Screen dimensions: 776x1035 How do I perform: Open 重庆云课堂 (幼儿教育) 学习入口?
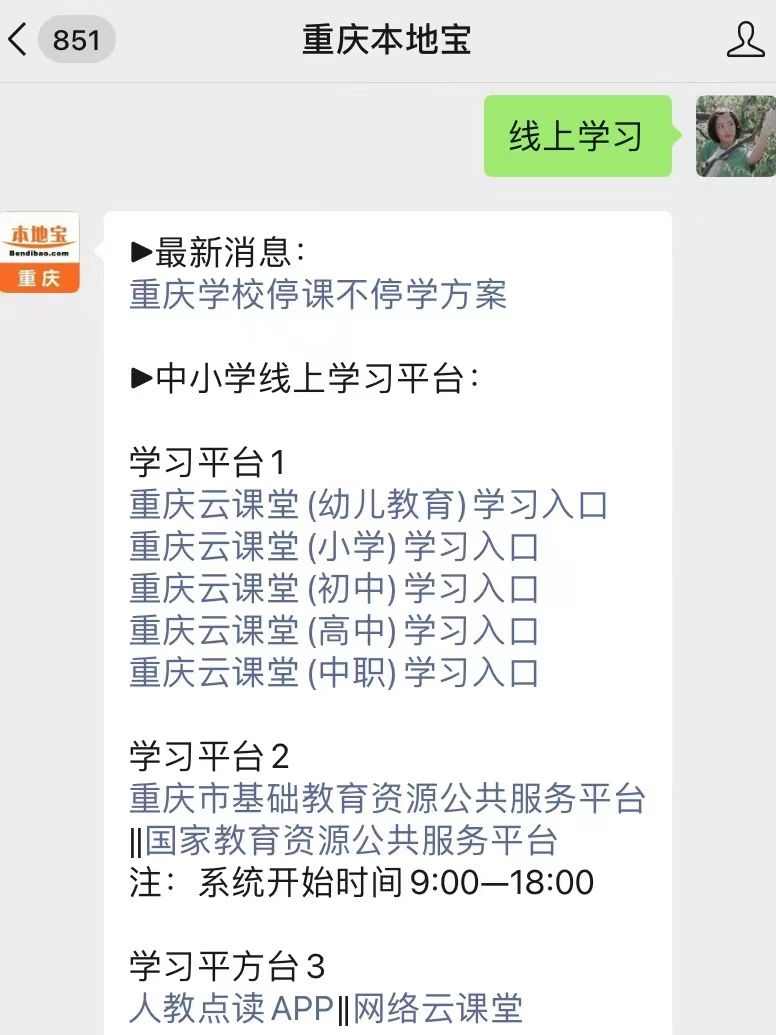coord(368,505)
